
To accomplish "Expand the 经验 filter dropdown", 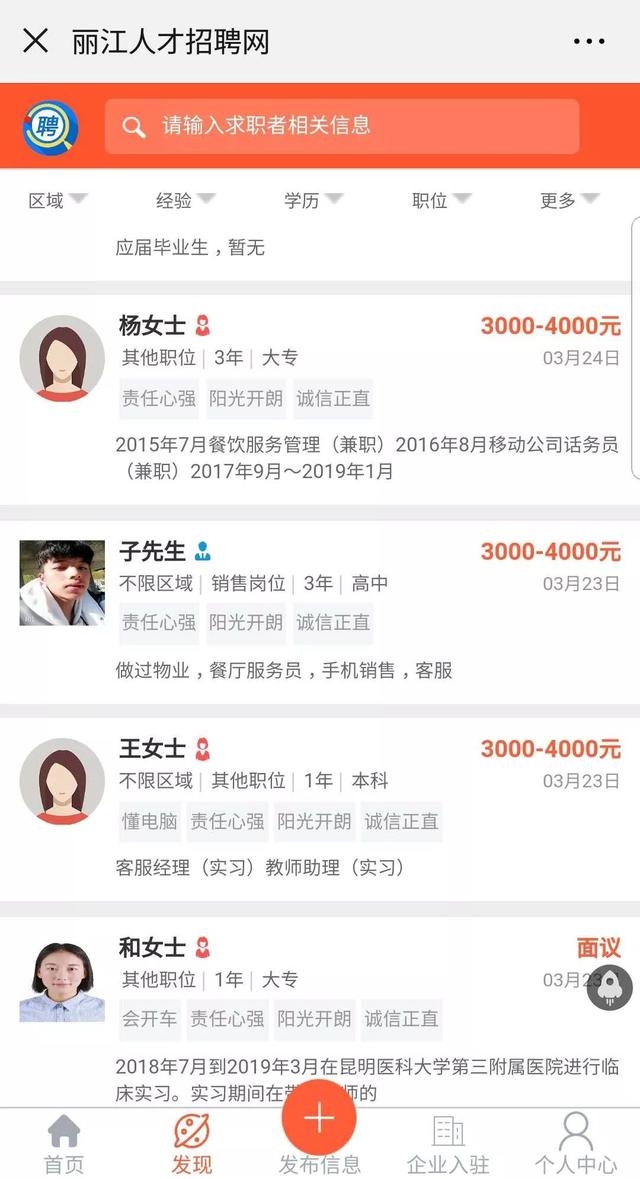I will (185, 200).
